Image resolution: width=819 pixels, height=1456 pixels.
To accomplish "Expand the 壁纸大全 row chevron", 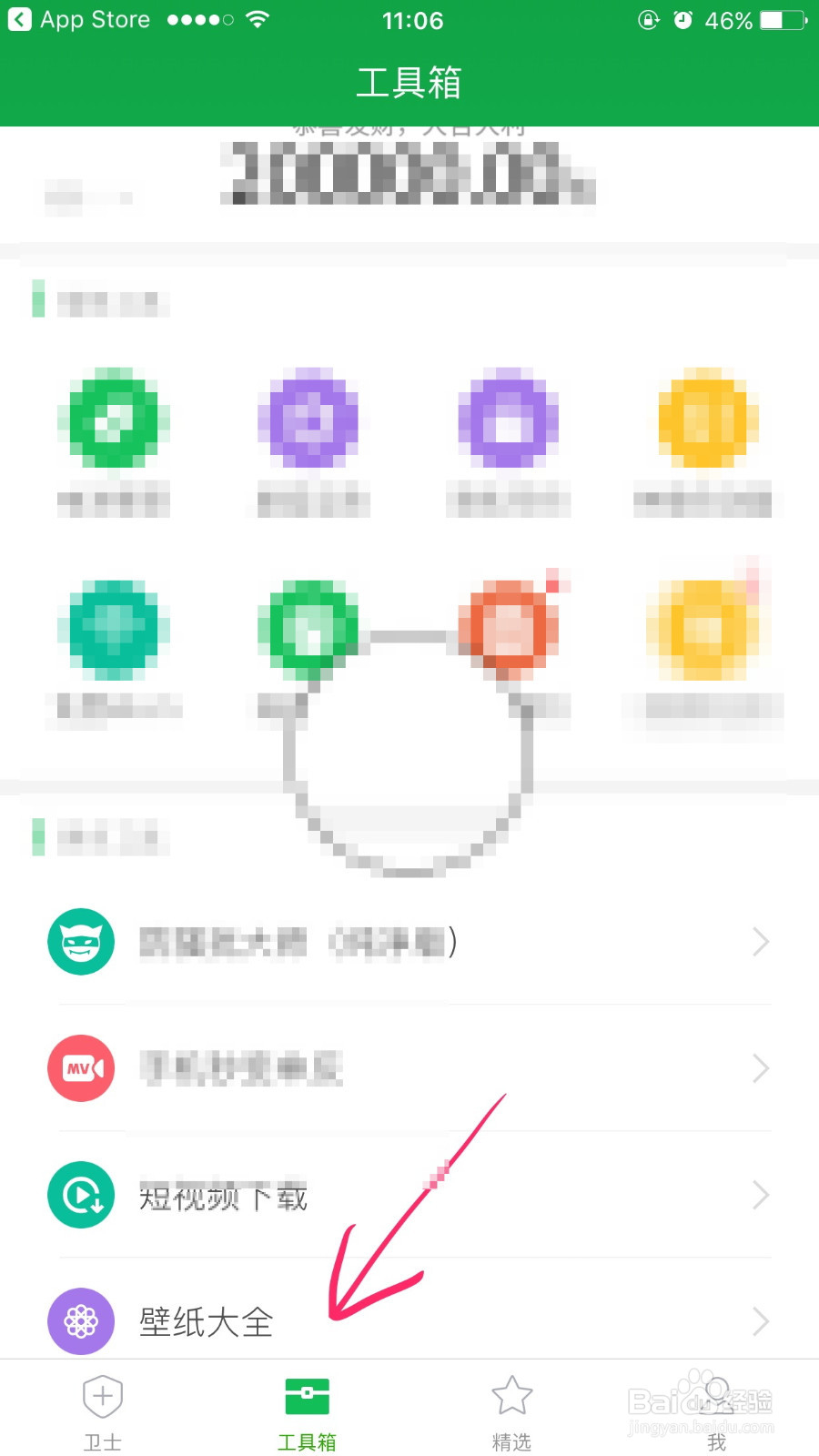I will pyautogui.click(x=761, y=1321).
